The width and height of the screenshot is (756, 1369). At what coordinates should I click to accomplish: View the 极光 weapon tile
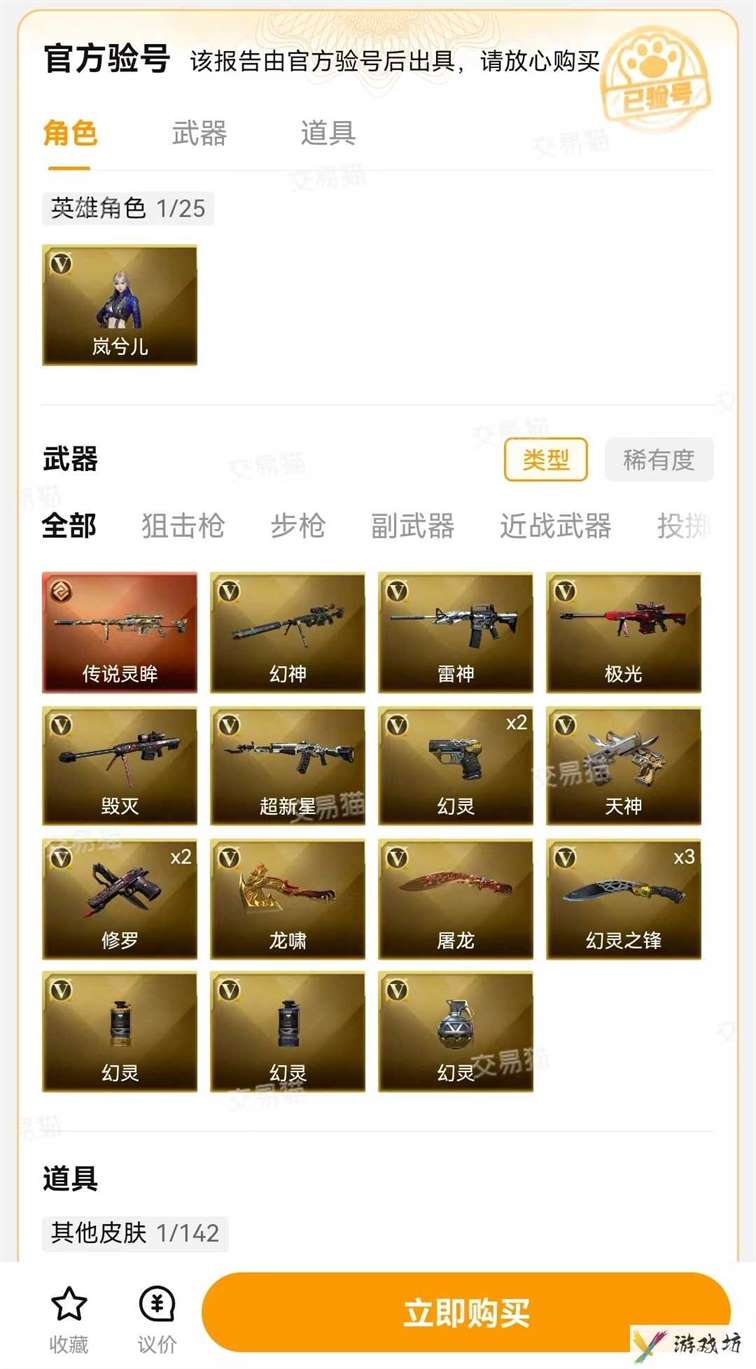(623, 633)
